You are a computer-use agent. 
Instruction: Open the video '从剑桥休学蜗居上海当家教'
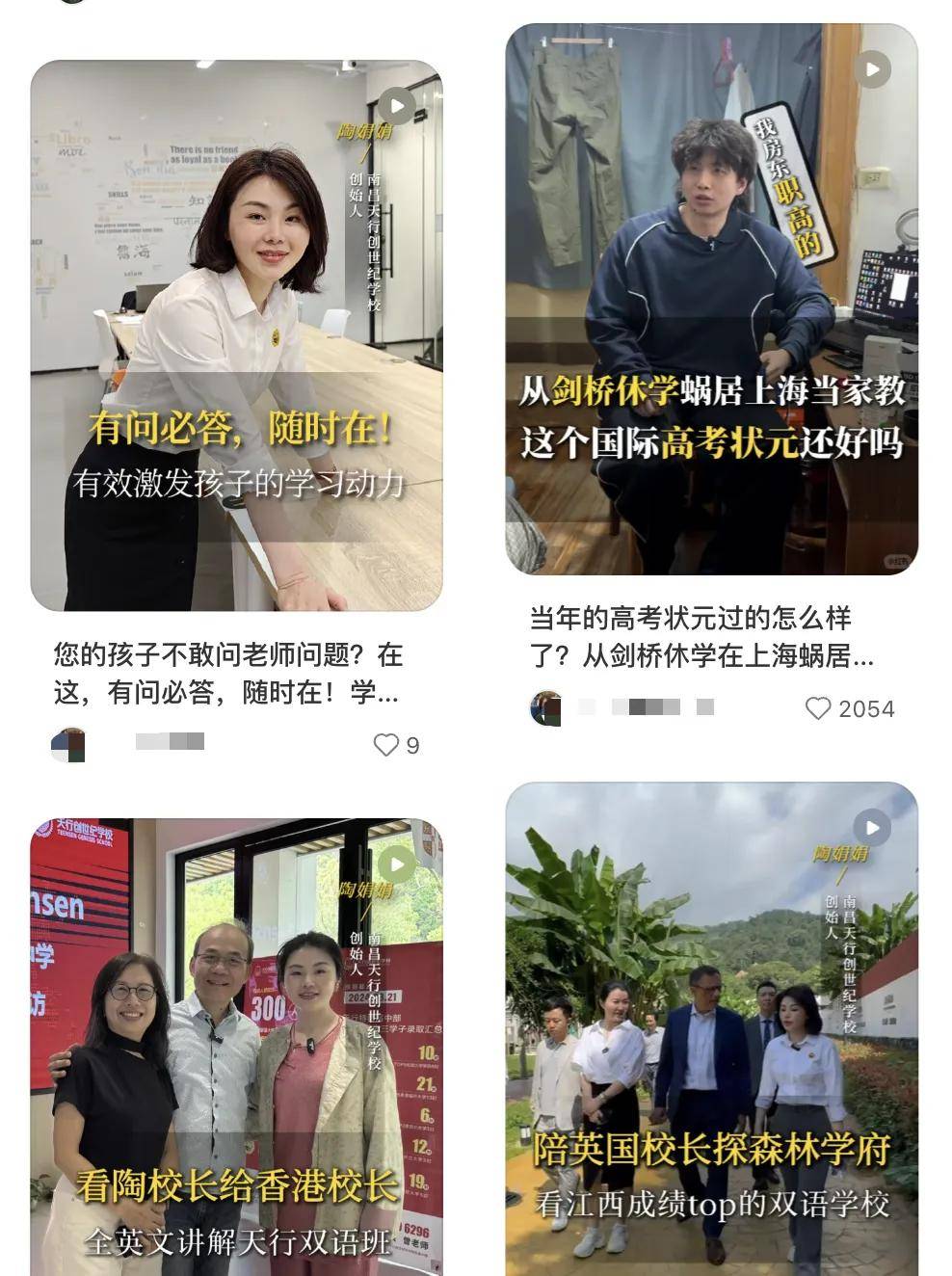[x=711, y=299]
